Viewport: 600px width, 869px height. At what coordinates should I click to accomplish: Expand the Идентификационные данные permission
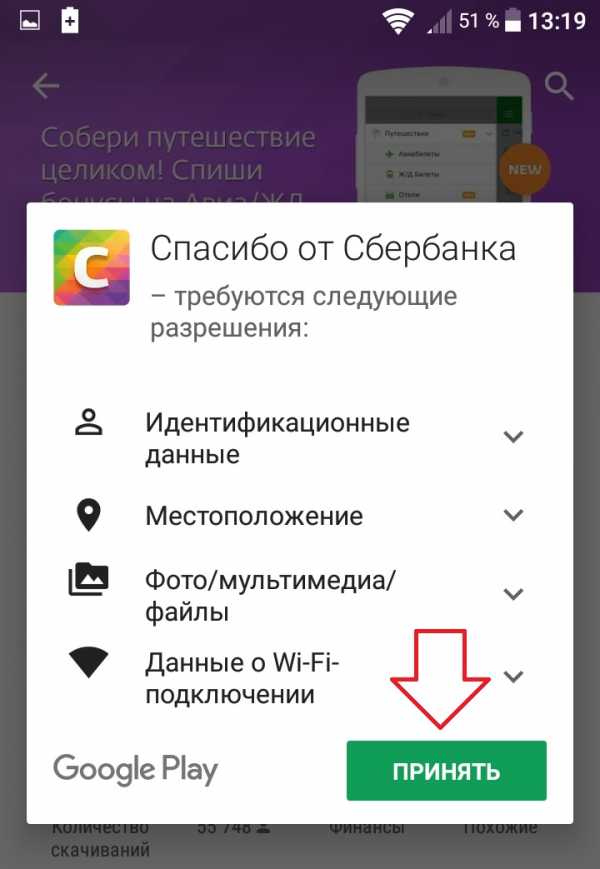tap(513, 437)
